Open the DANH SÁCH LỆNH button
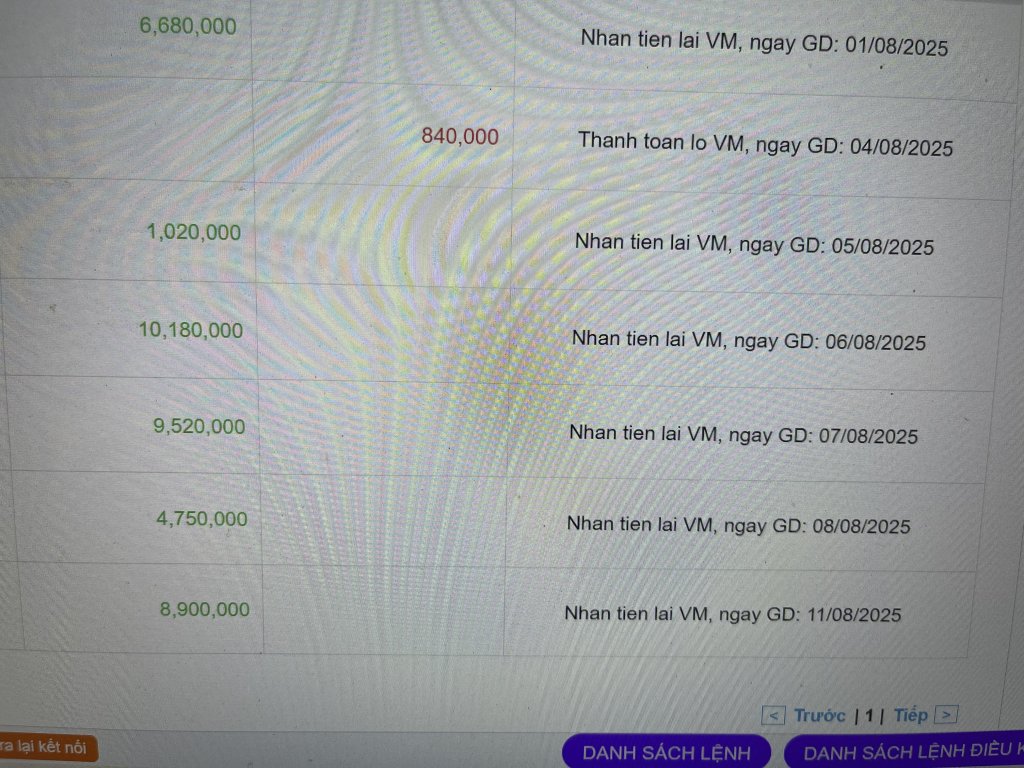This screenshot has width=1024, height=768. tap(667, 752)
